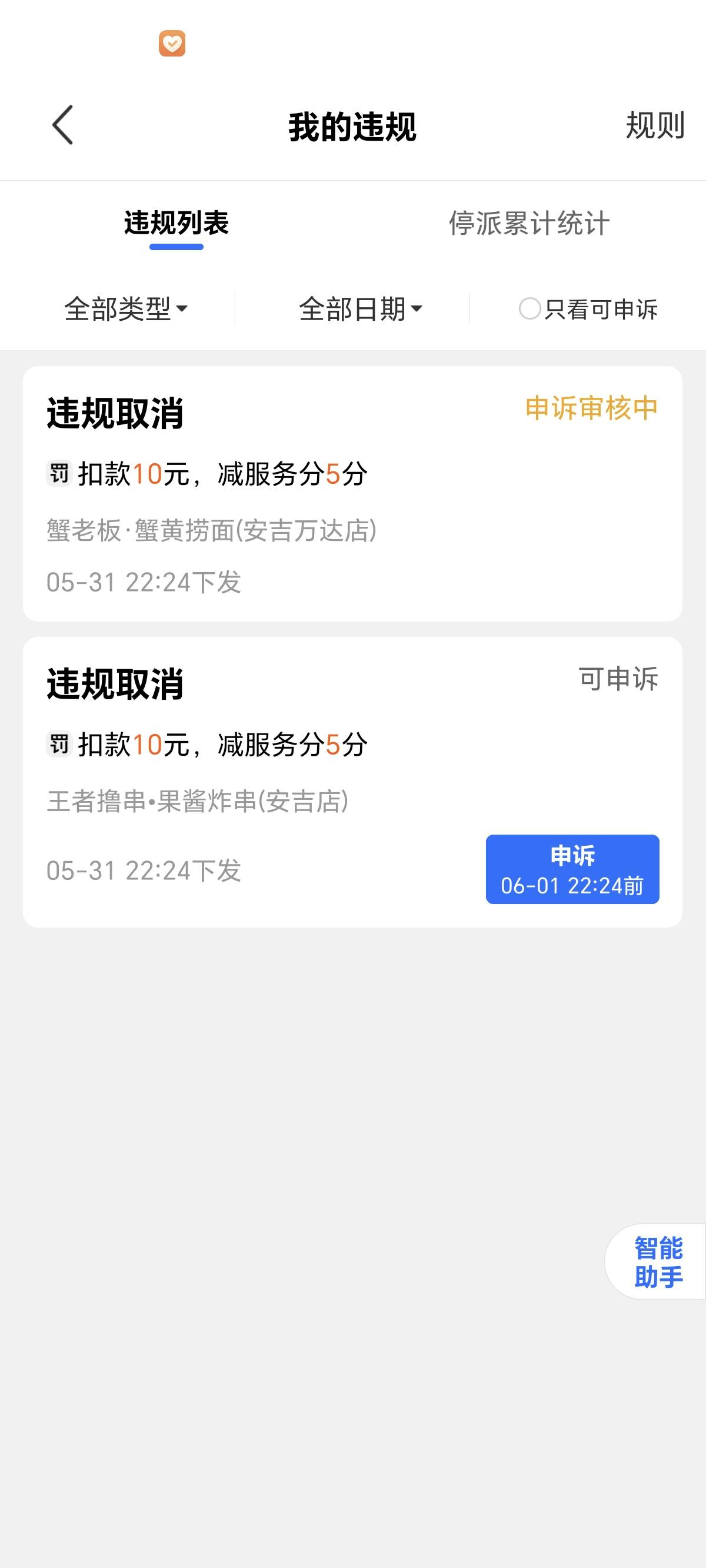Open the 规则 rules page
Image resolution: width=706 pixels, height=1568 pixels.
pos(655,126)
